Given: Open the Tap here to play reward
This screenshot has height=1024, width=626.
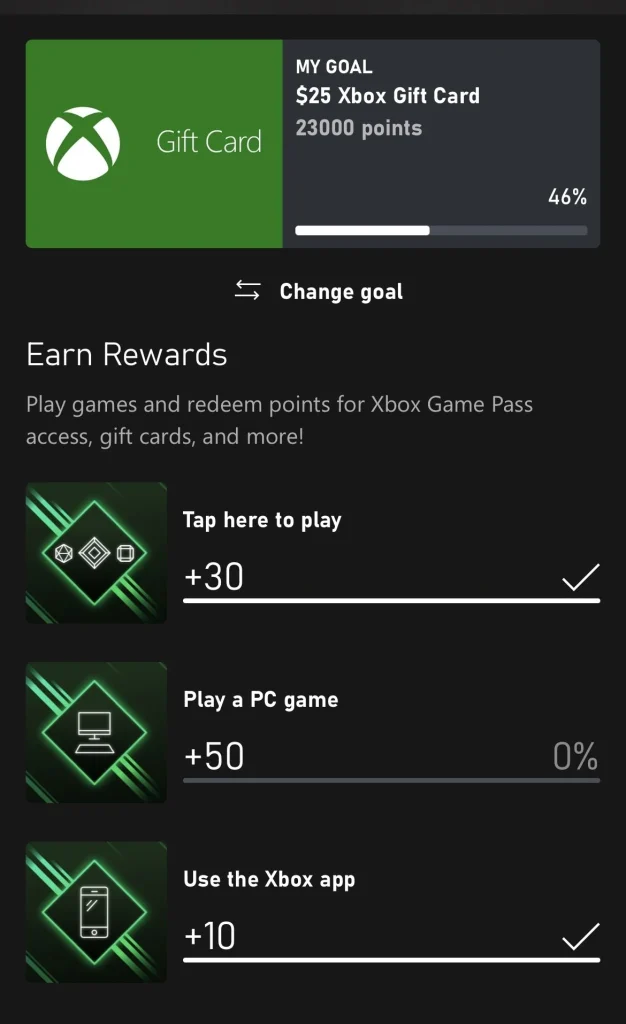Looking at the screenshot, I should click(313, 552).
